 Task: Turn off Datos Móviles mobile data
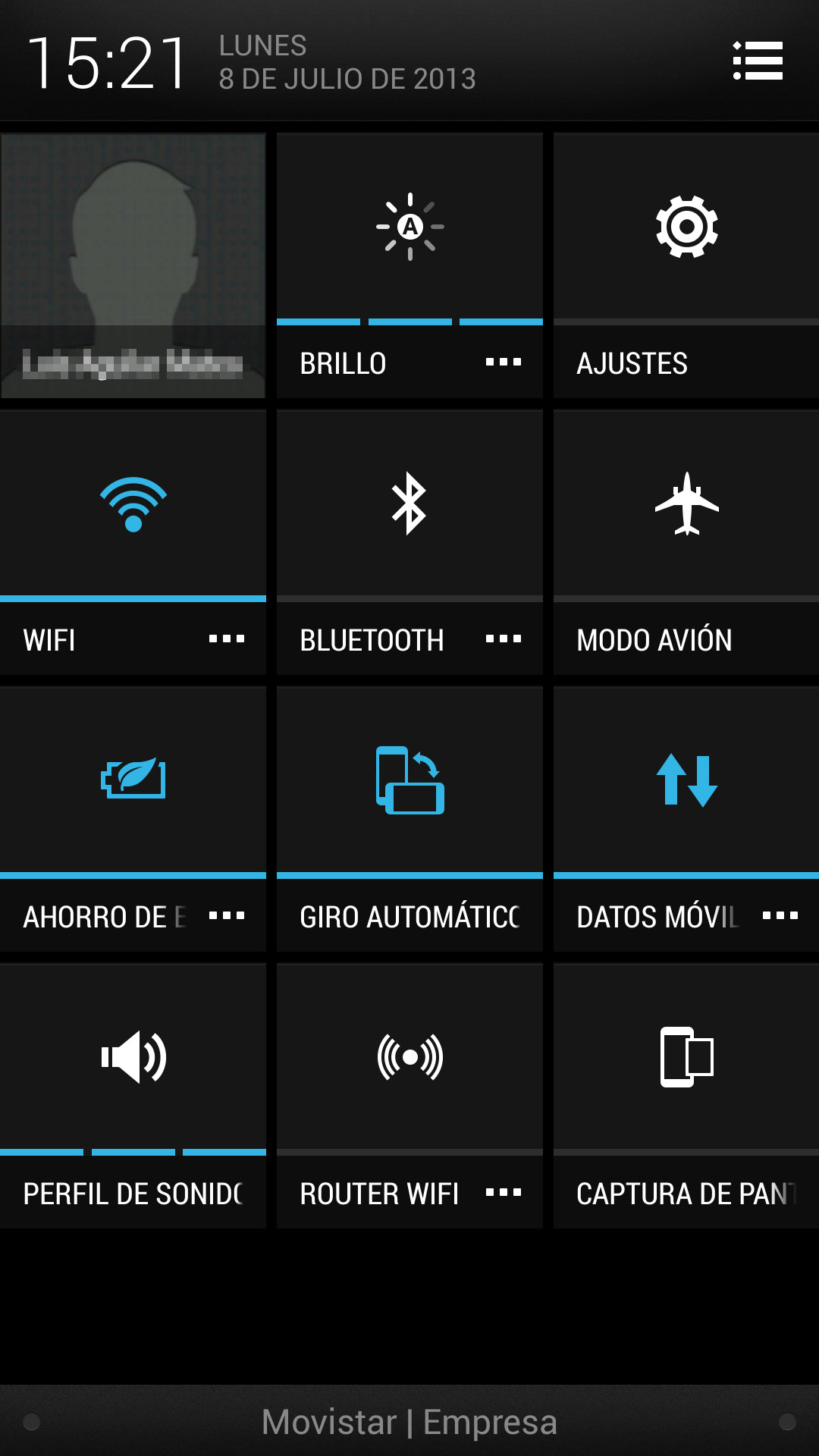coord(686,781)
